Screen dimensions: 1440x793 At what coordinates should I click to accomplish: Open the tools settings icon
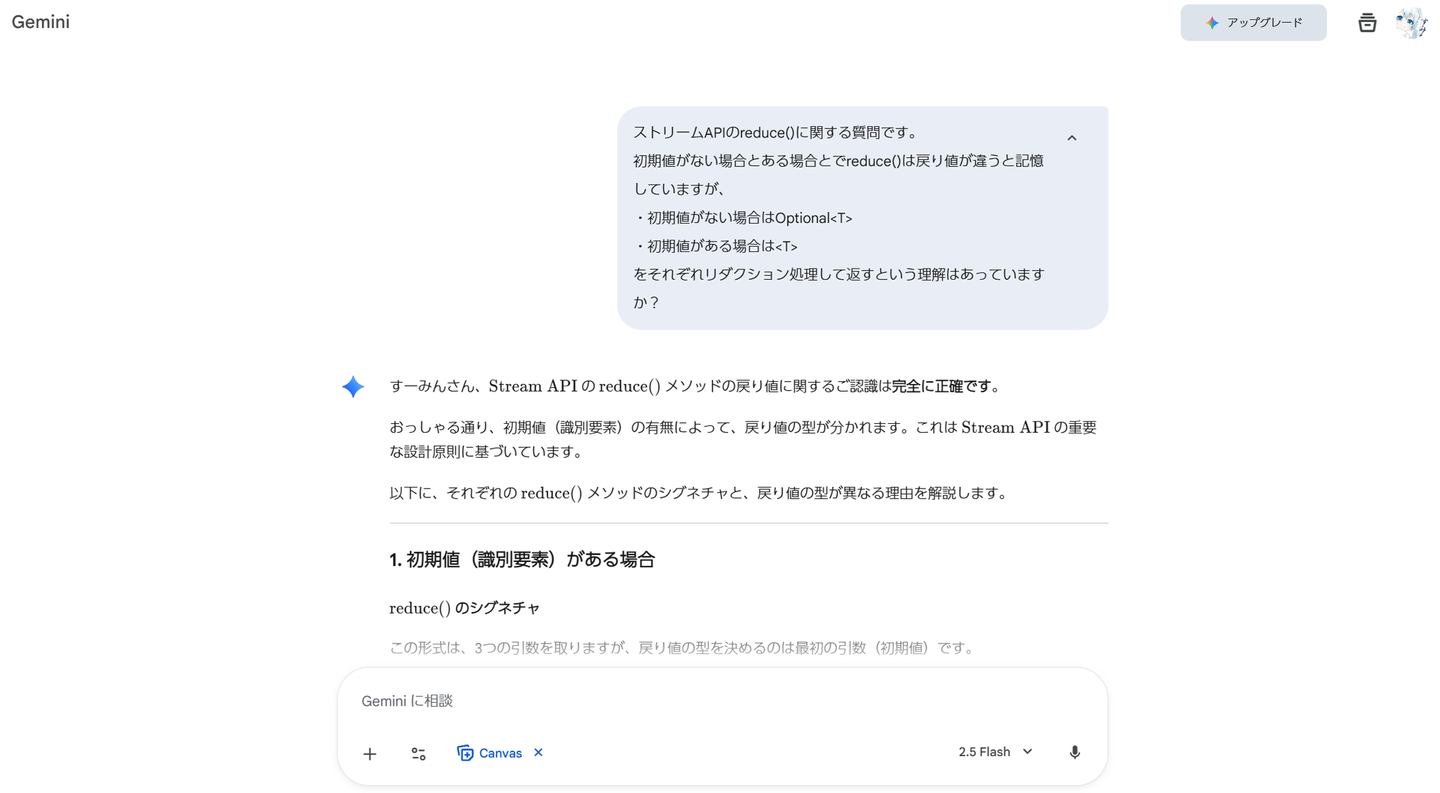click(419, 754)
